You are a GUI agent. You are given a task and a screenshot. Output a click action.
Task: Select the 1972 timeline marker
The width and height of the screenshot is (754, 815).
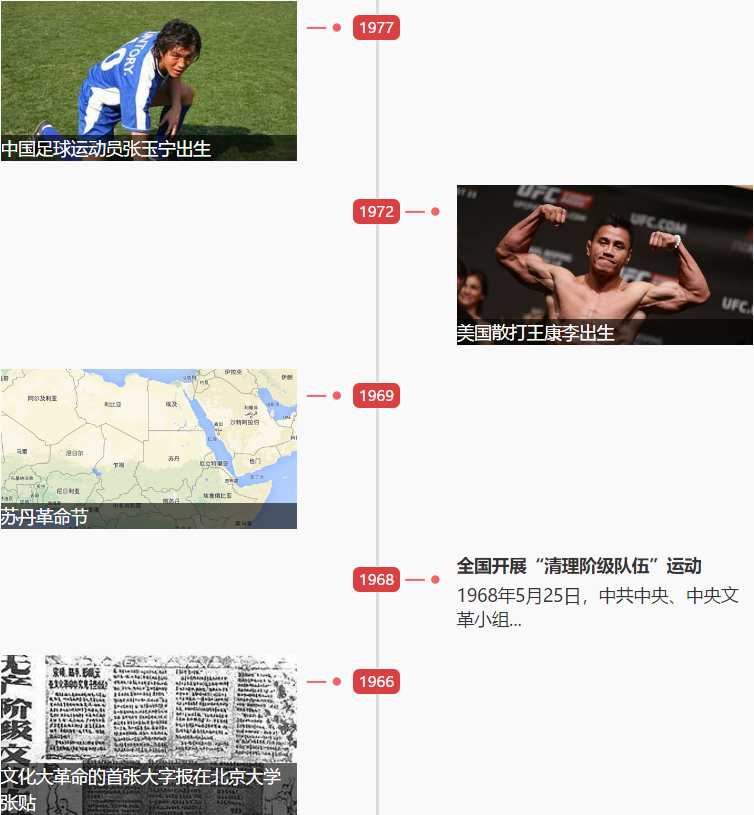click(x=376, y=212)
